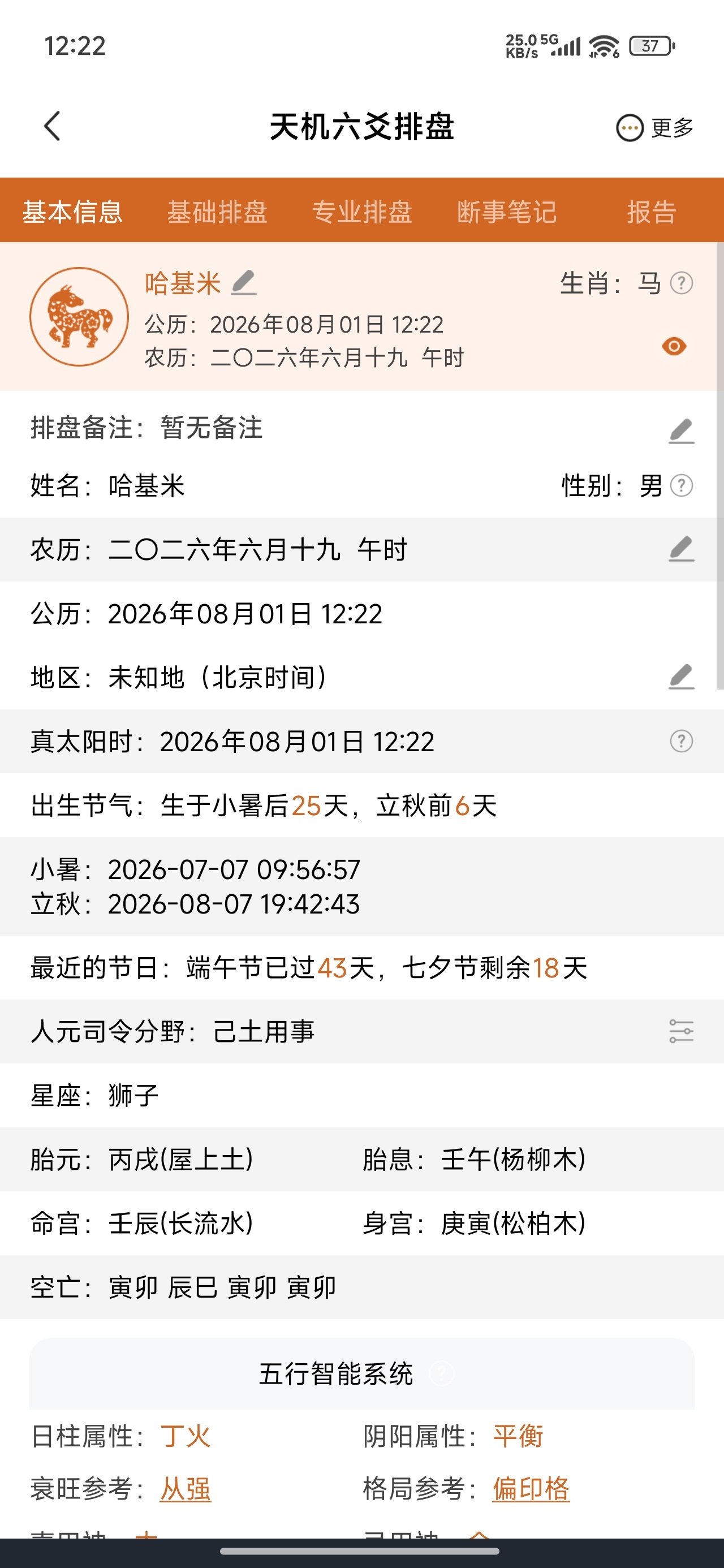Switch to the 专业排盘 tab
Viewport: 724px width, 1568px height.
(363, 212)
